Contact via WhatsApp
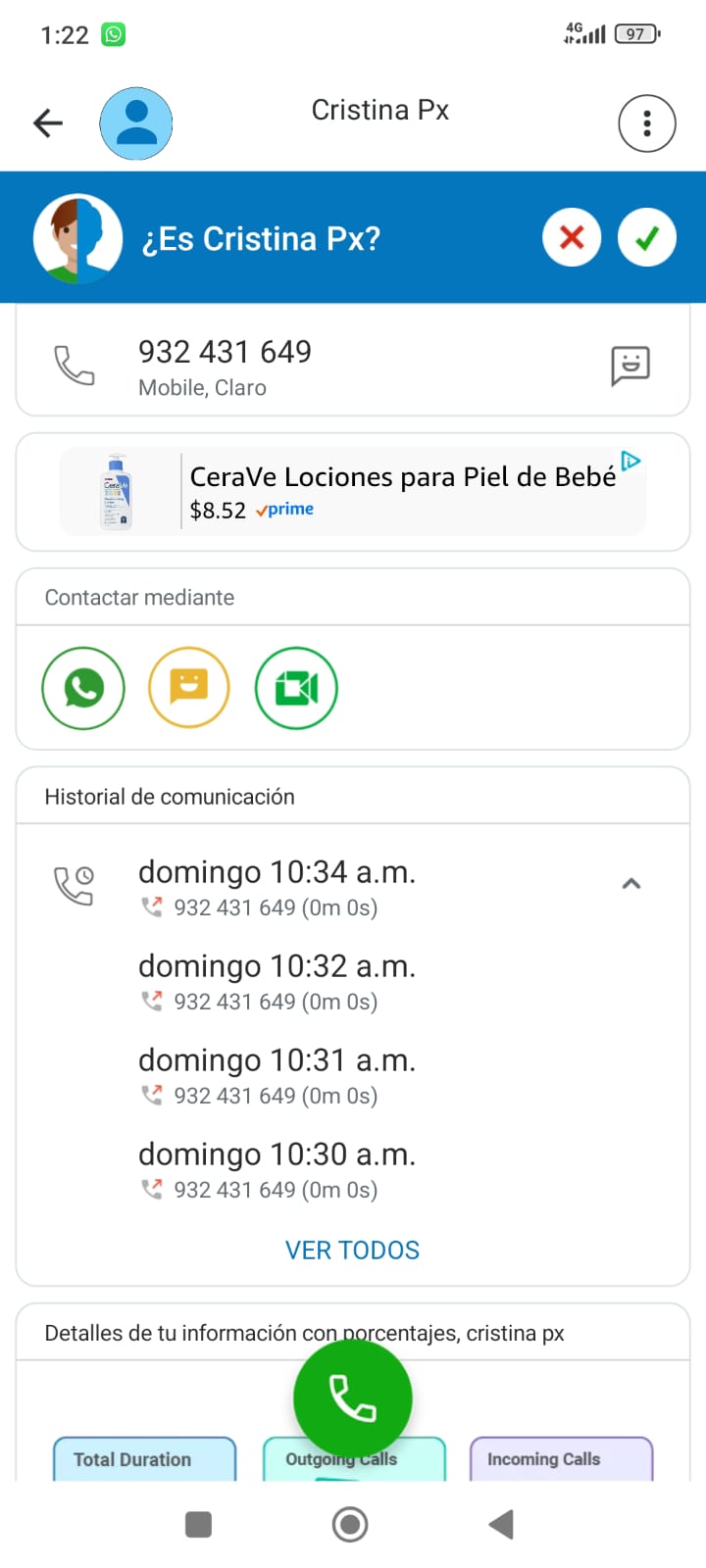 click(x=83, y=688)
